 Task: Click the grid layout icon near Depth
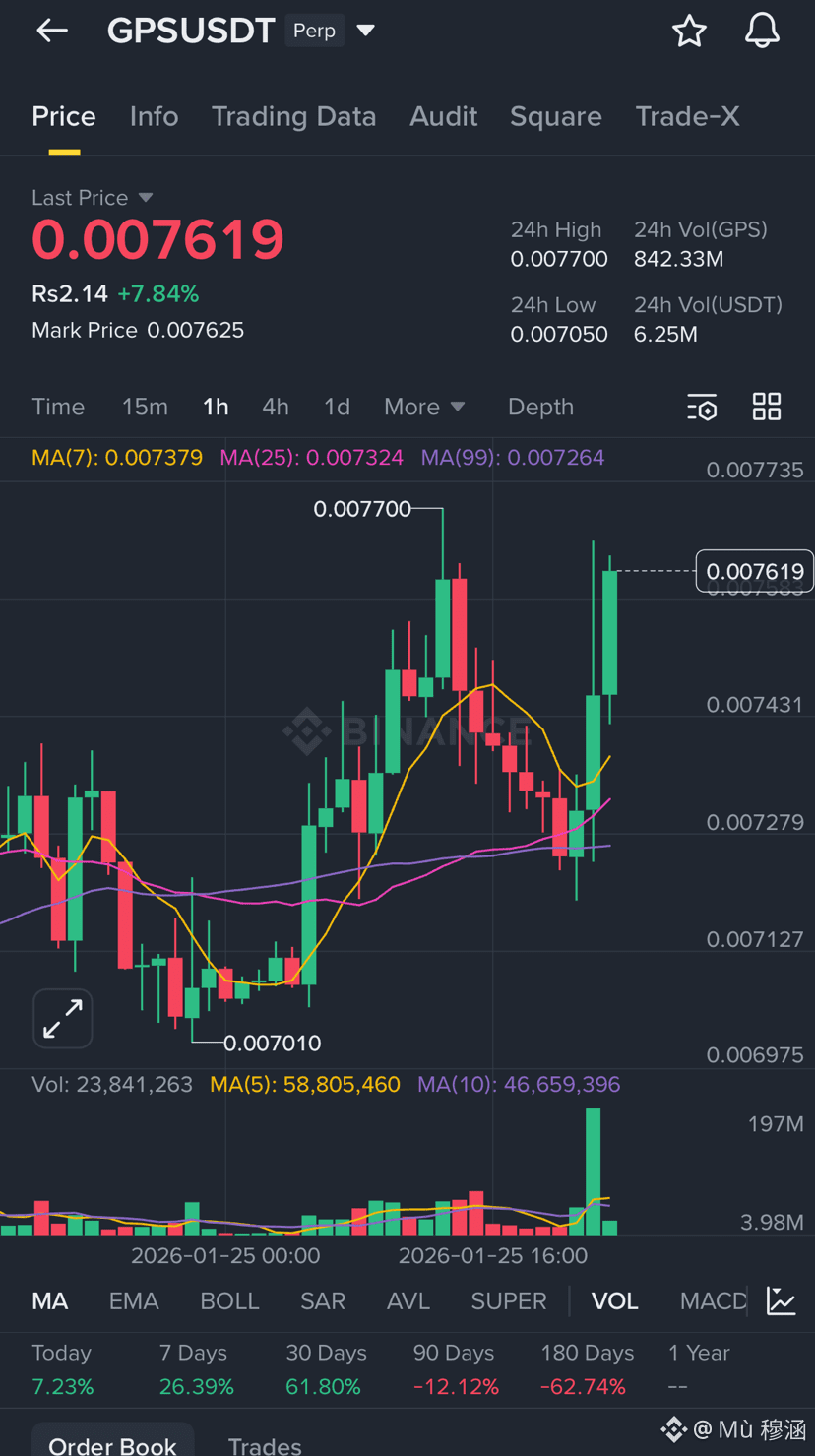point(767,407)
